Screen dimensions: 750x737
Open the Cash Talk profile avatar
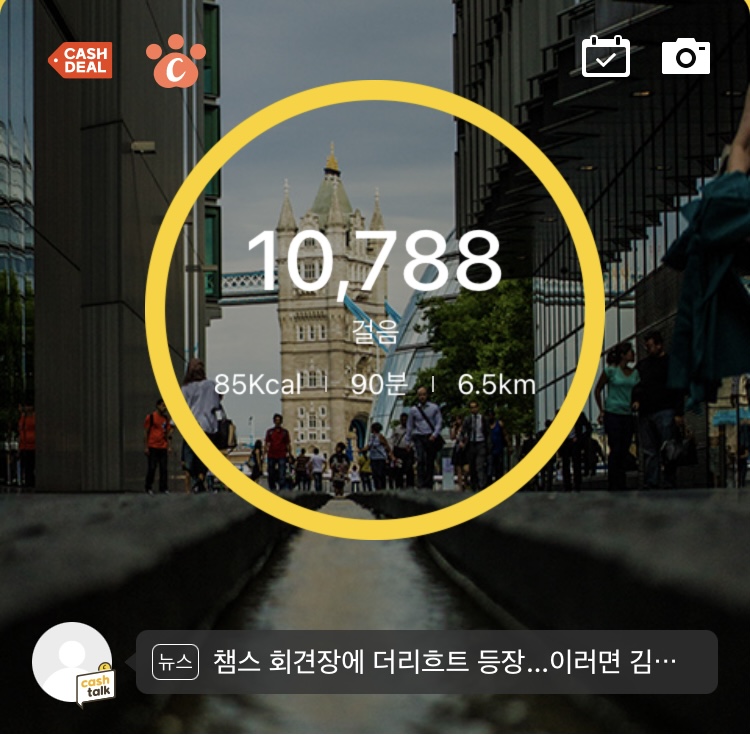click(72, 662)
